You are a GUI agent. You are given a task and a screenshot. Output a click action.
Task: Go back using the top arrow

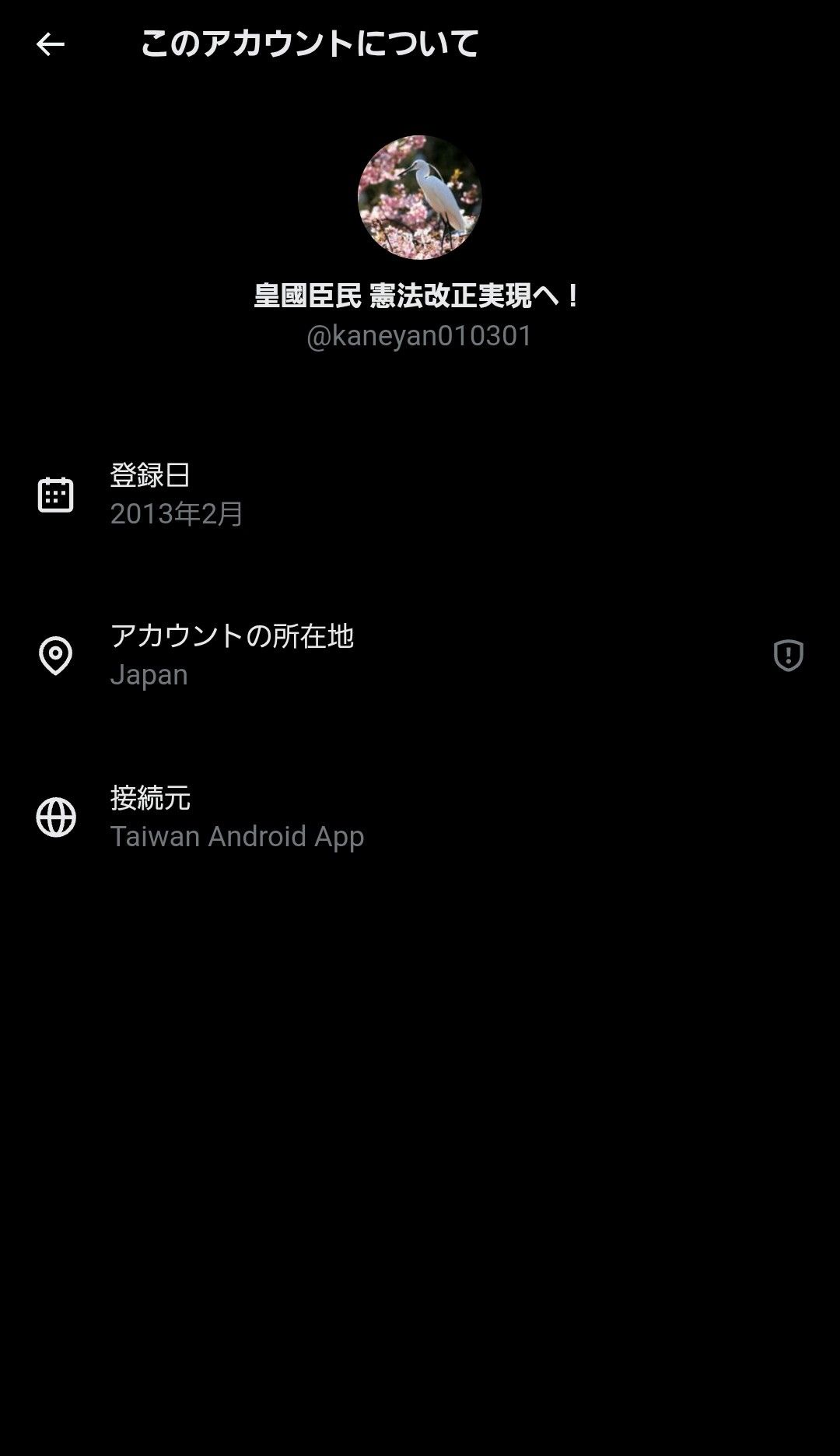(x=51, y=44)
